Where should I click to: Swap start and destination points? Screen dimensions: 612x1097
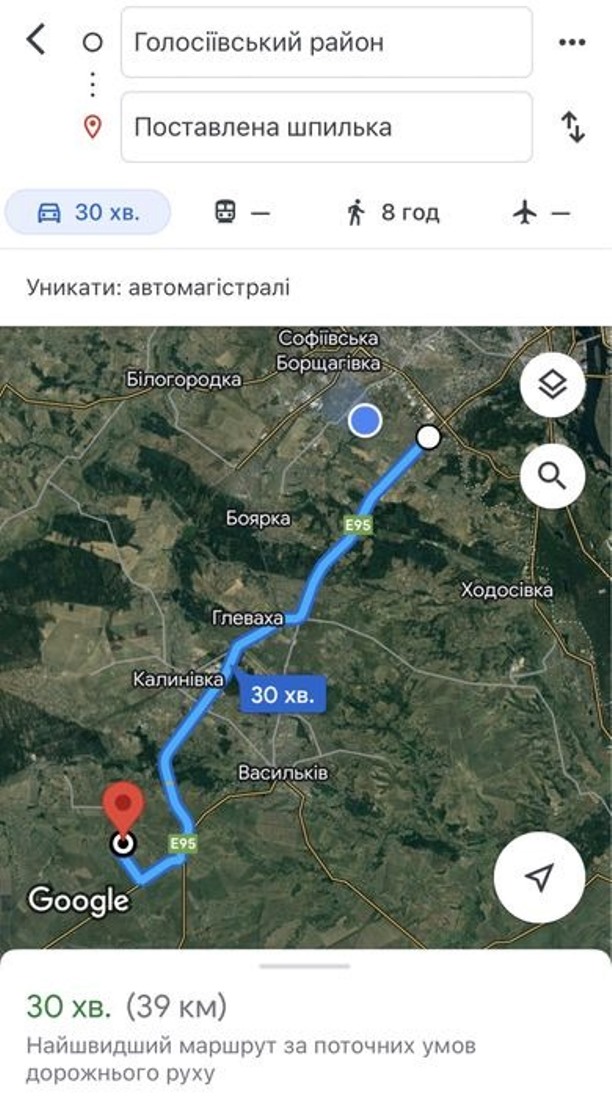(x=573, y=127)
